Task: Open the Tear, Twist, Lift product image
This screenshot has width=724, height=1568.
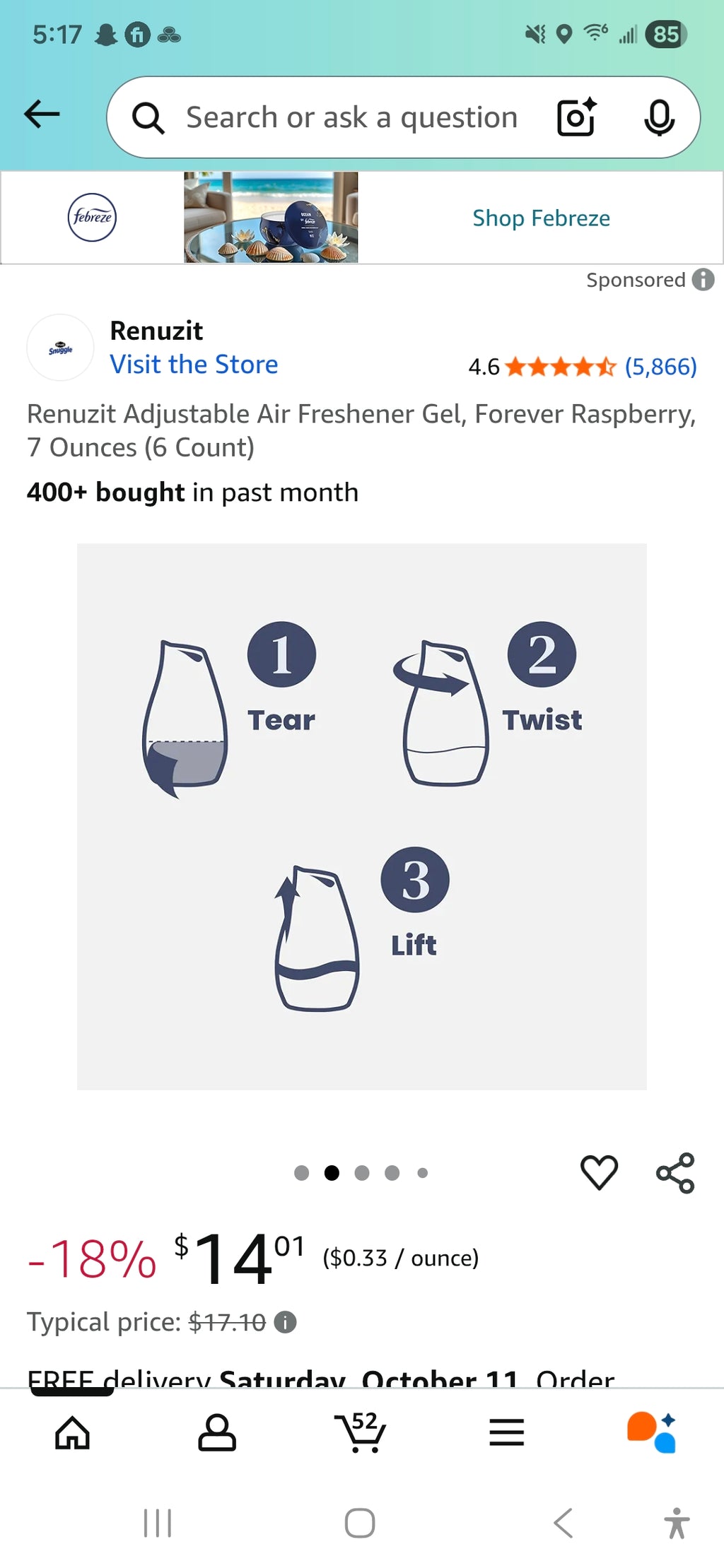Action: coord(361,816)
